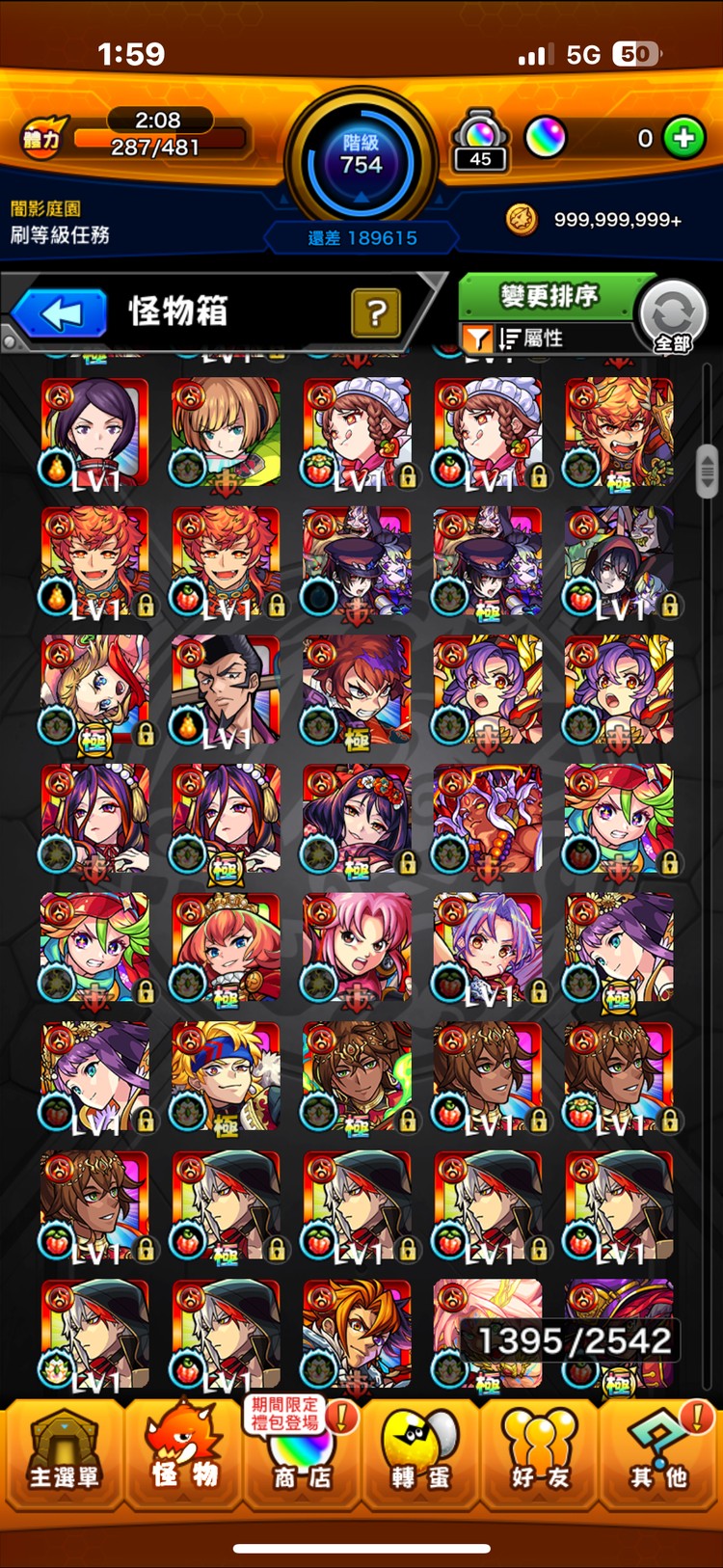The height and width of the screenshot is (1568, 723).
Task: Tap the 全部 refresh filter button
Action: tap(673, 317)
